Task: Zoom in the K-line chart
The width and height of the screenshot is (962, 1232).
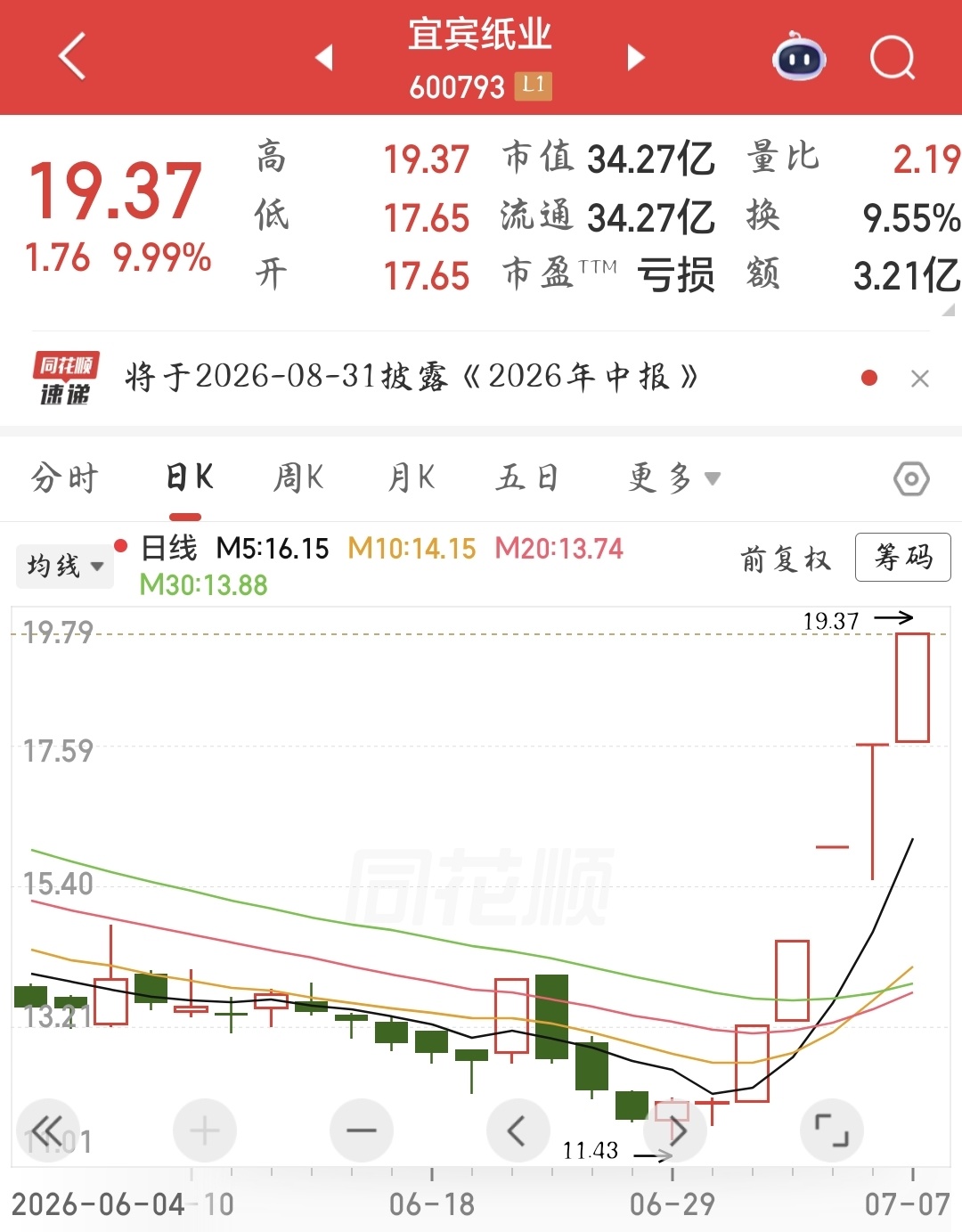Action: point(205,1130)
